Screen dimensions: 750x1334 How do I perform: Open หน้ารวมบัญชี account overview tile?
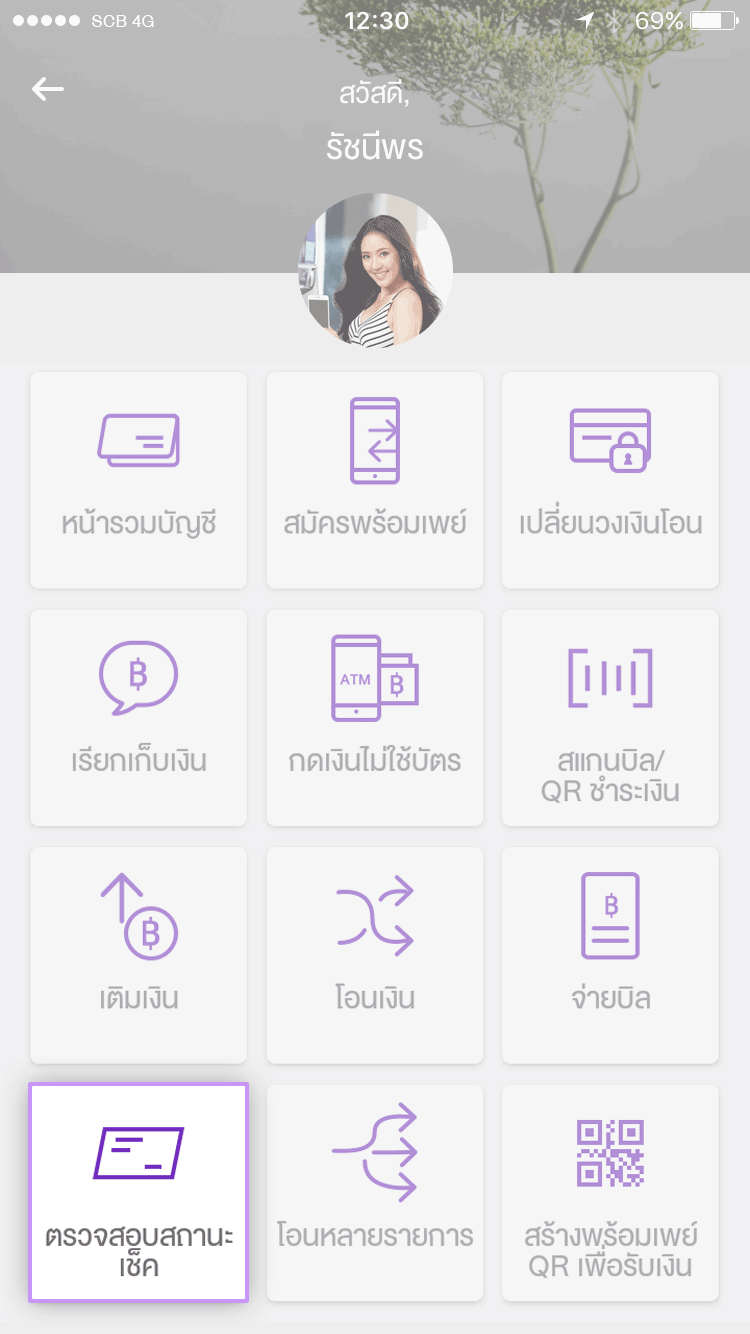138,480
